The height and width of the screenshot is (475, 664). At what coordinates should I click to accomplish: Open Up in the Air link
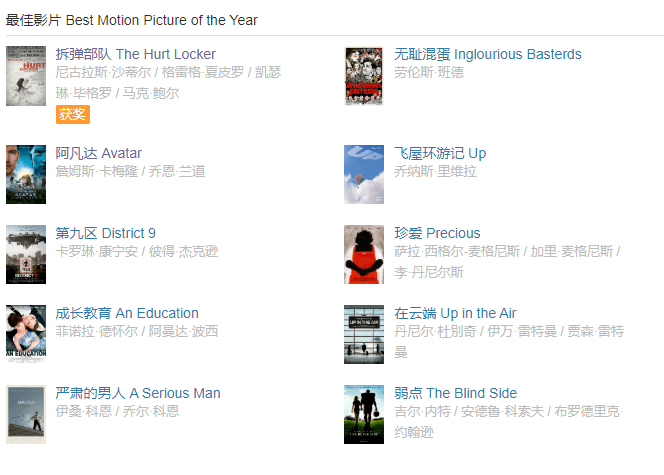pyautogui.click(x=455, y=313)
